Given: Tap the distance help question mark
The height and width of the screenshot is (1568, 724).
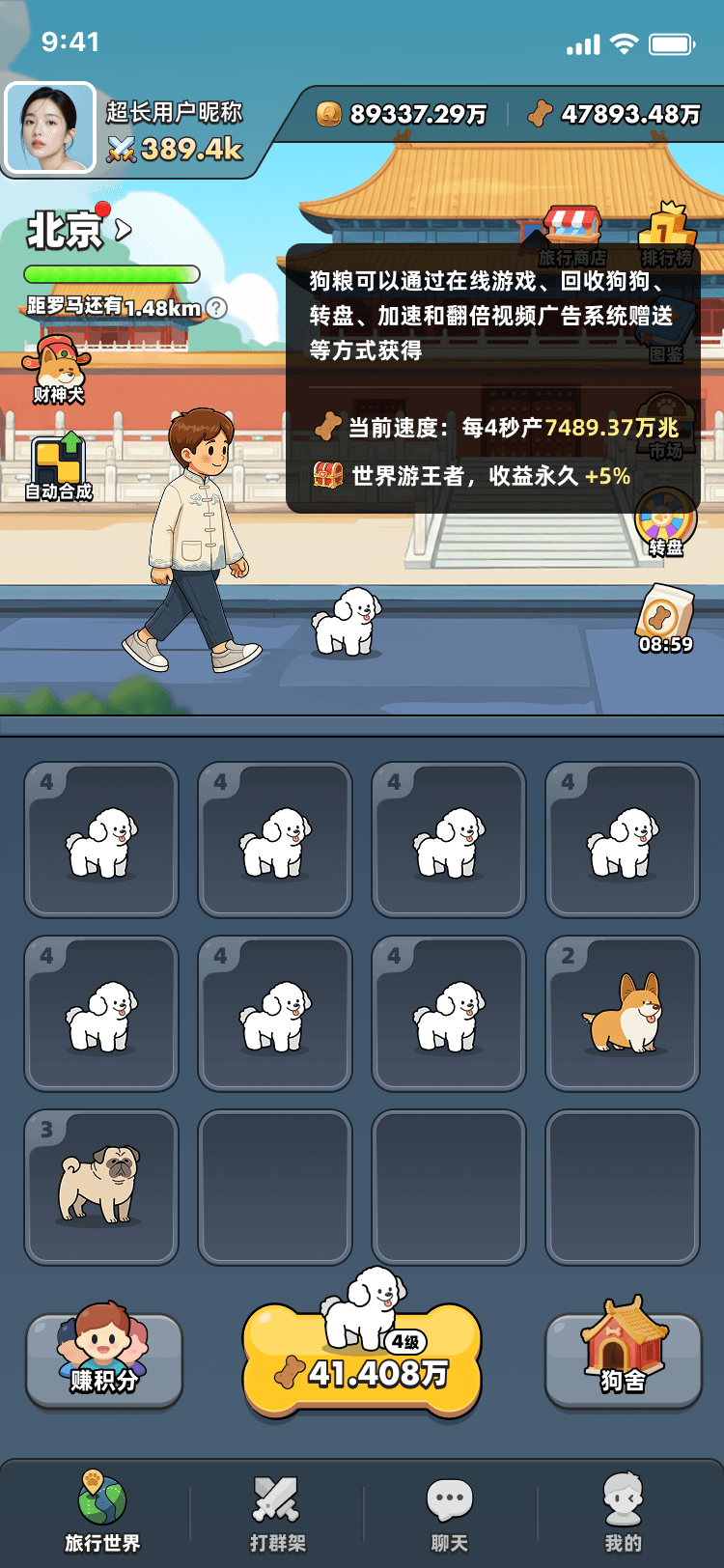Looking at the screenshot, I should coord(218,308).
